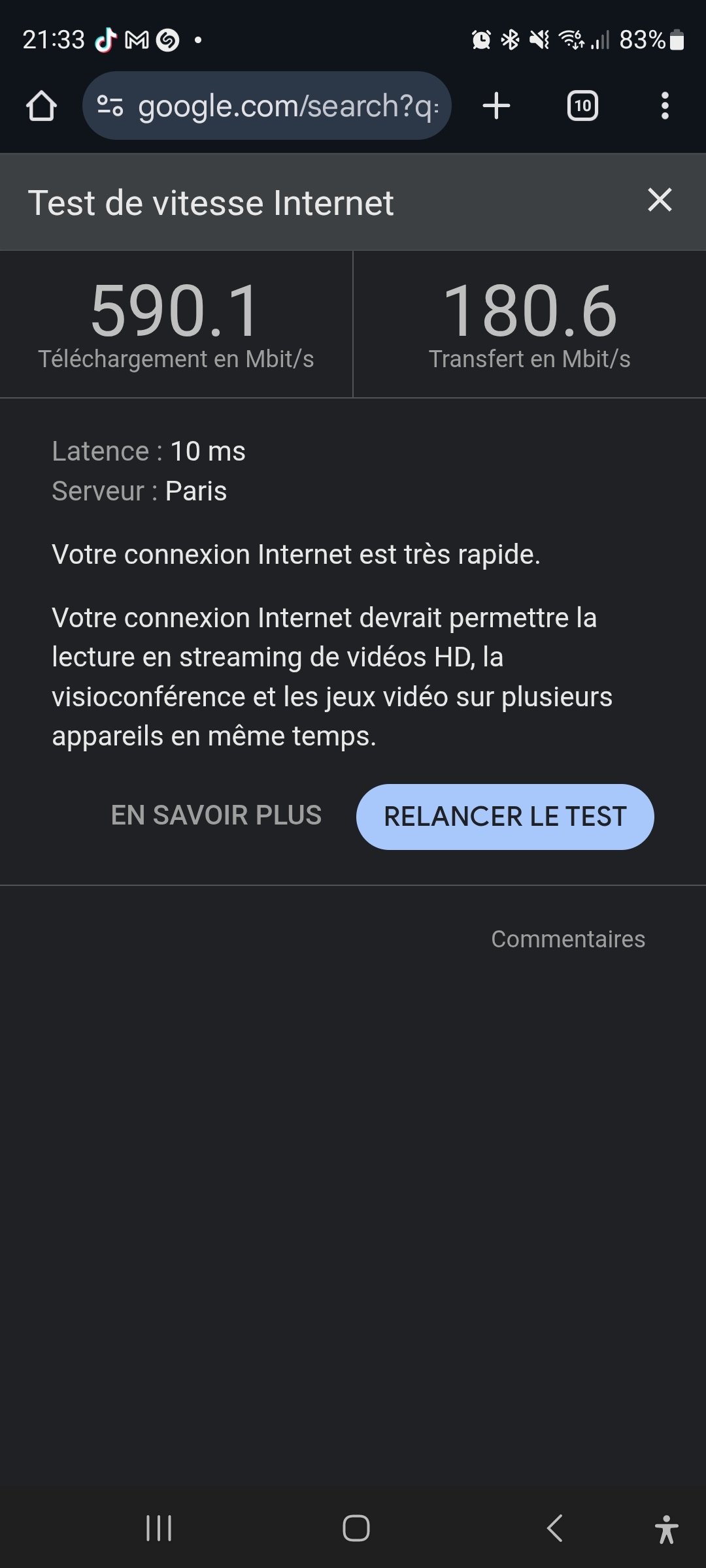
Task: Tap EN SAVOIR PLUS
Action: [x=216, y=815]
